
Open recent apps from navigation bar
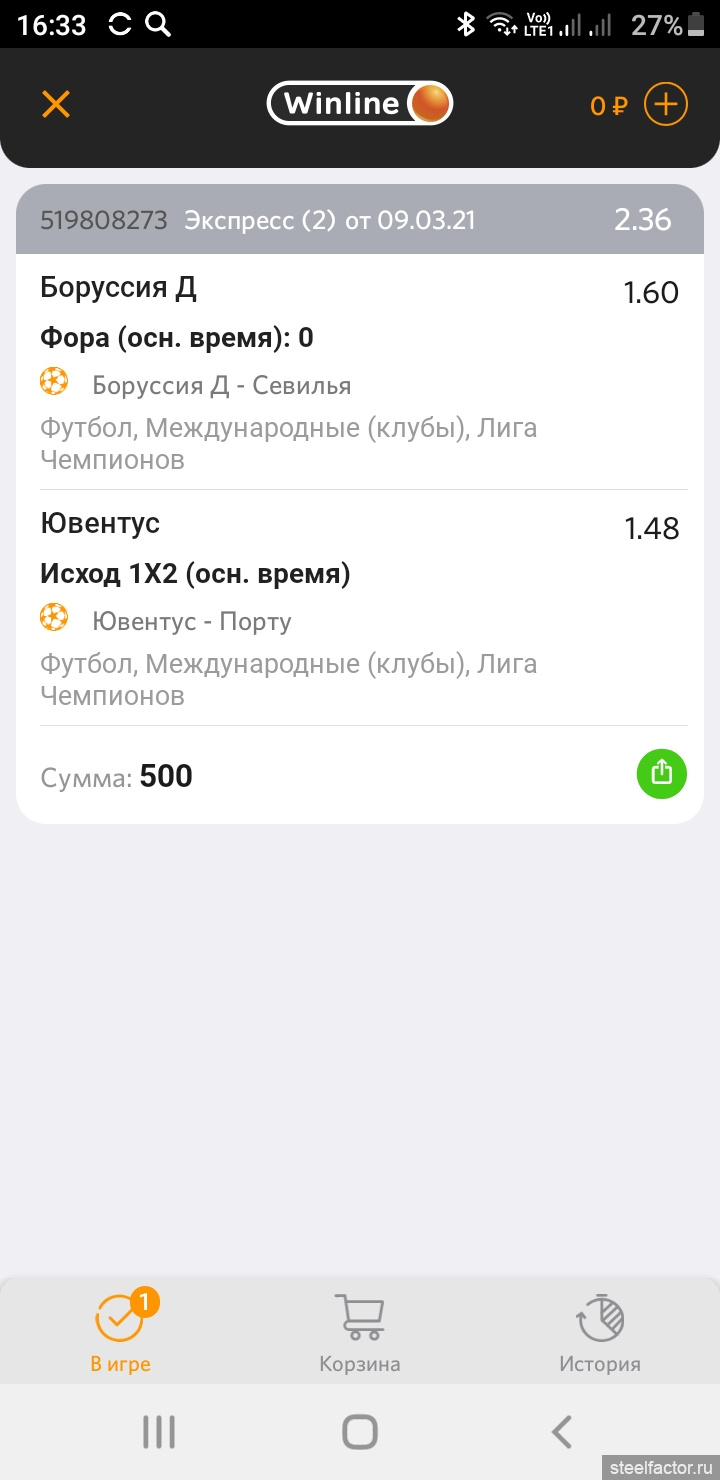pos(159,1432)
